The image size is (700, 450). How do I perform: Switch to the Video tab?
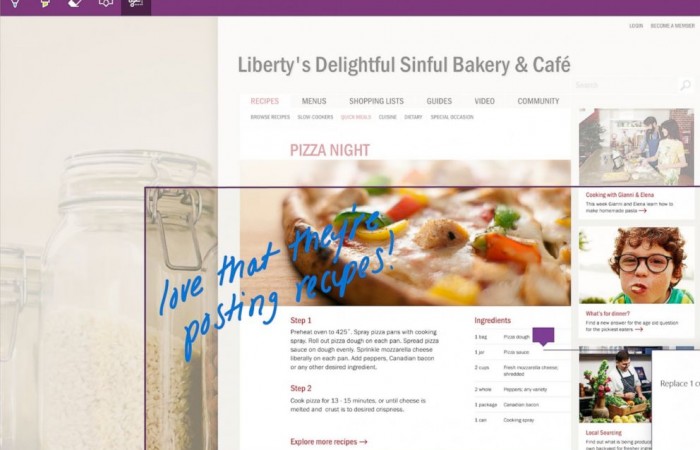(x=484, y=101)
